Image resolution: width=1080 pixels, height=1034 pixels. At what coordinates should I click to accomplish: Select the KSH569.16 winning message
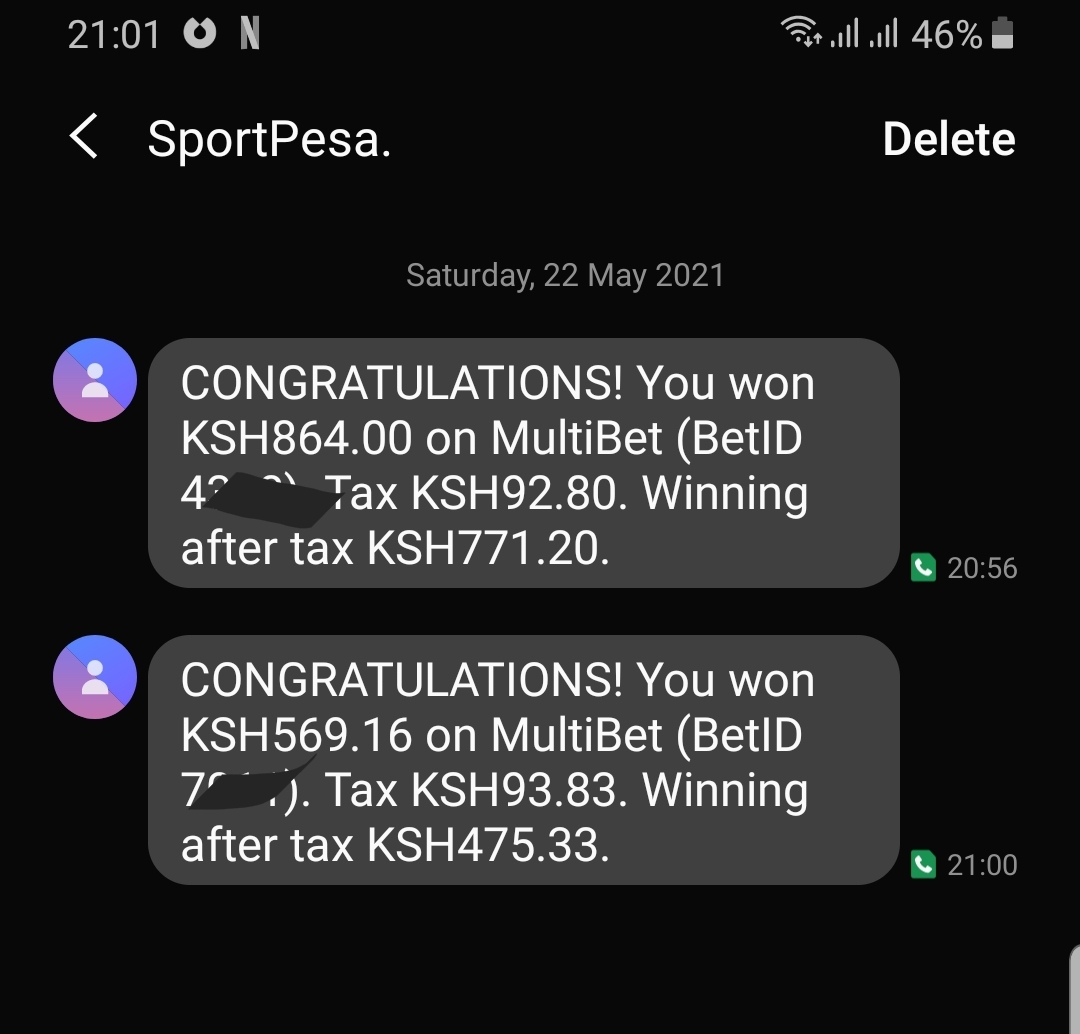523,760
